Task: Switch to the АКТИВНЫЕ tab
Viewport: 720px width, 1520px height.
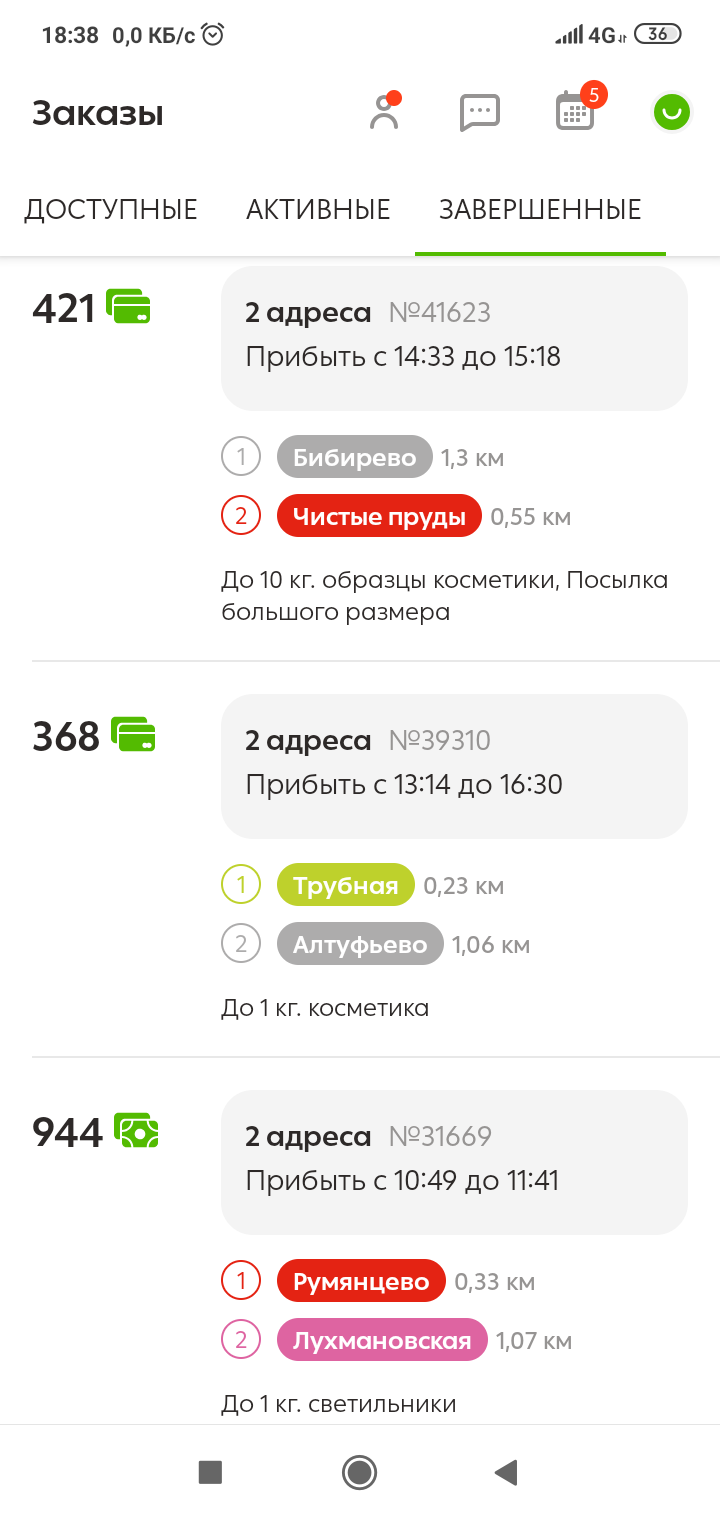Action: (318, 210)
